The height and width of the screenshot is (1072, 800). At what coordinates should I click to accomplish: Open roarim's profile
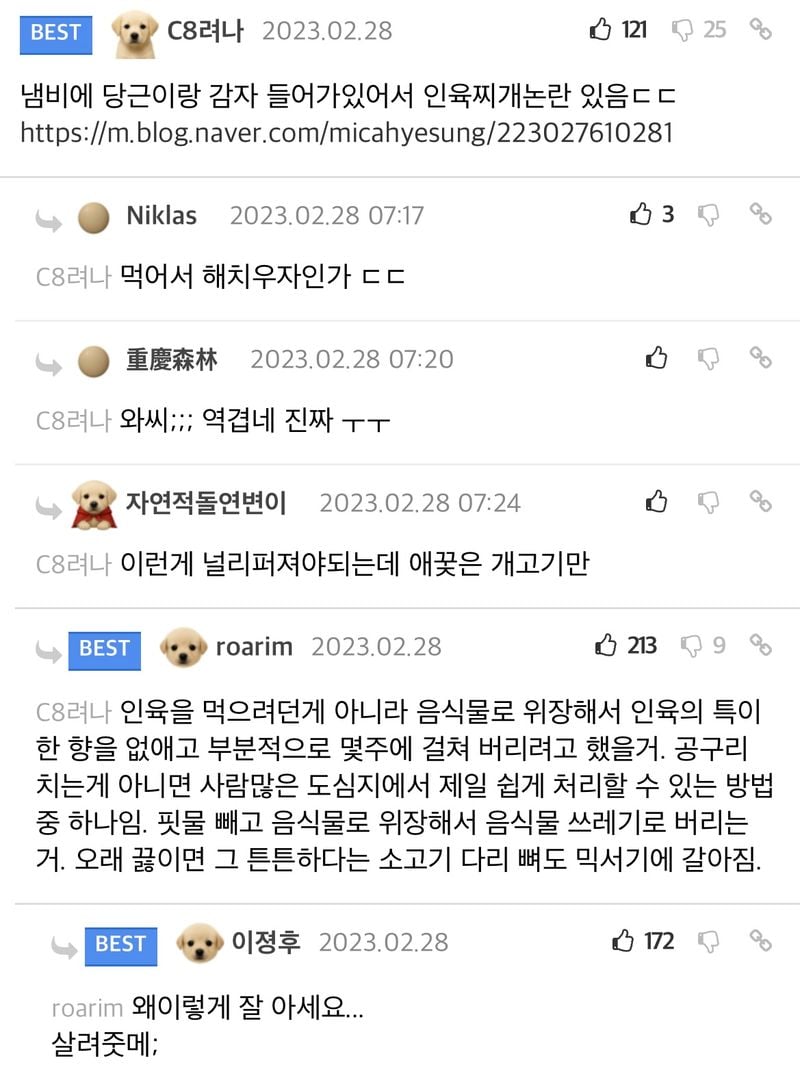tap(254, 647)
